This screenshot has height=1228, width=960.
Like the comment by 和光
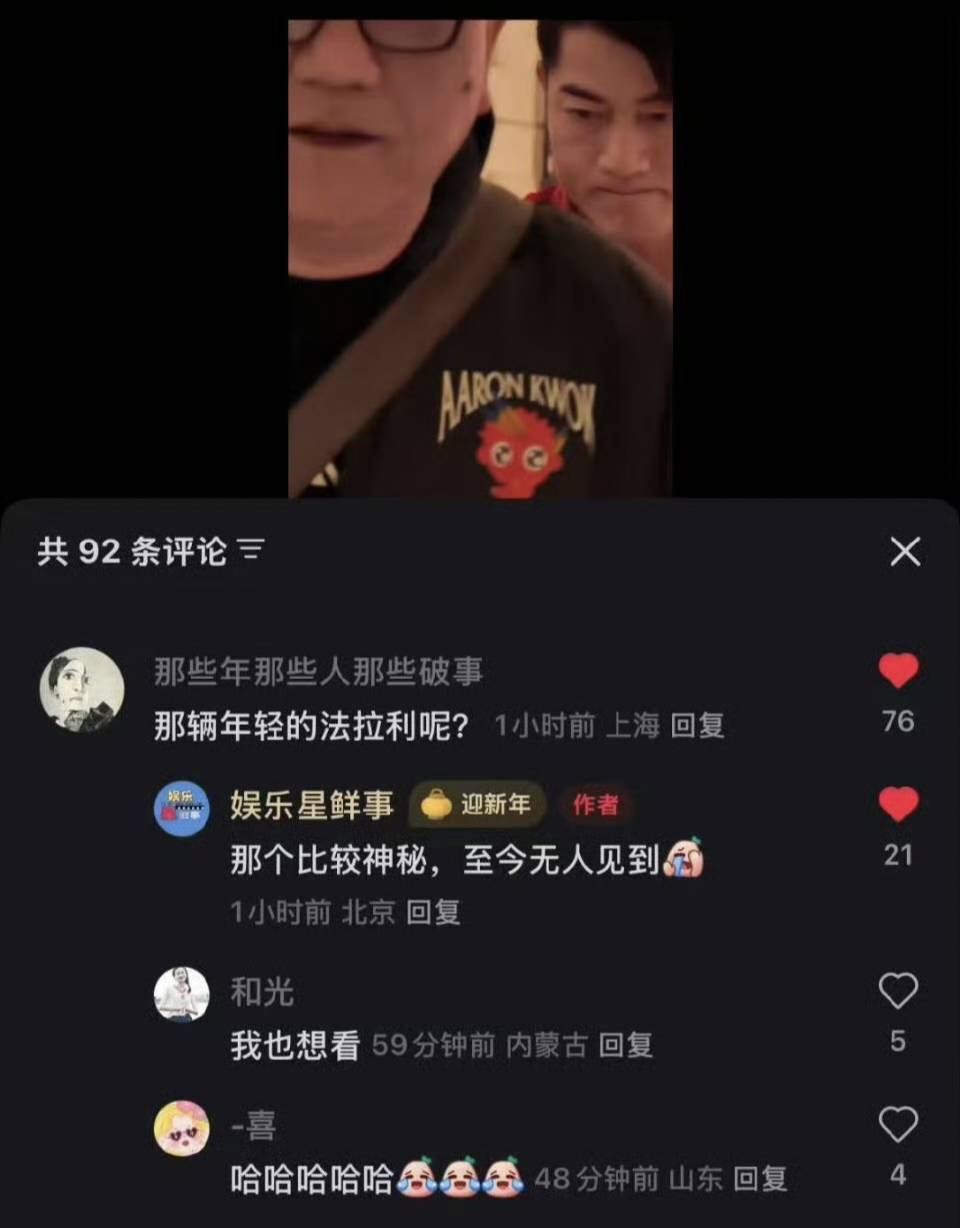pyautogui.click(x=897, y=990)
